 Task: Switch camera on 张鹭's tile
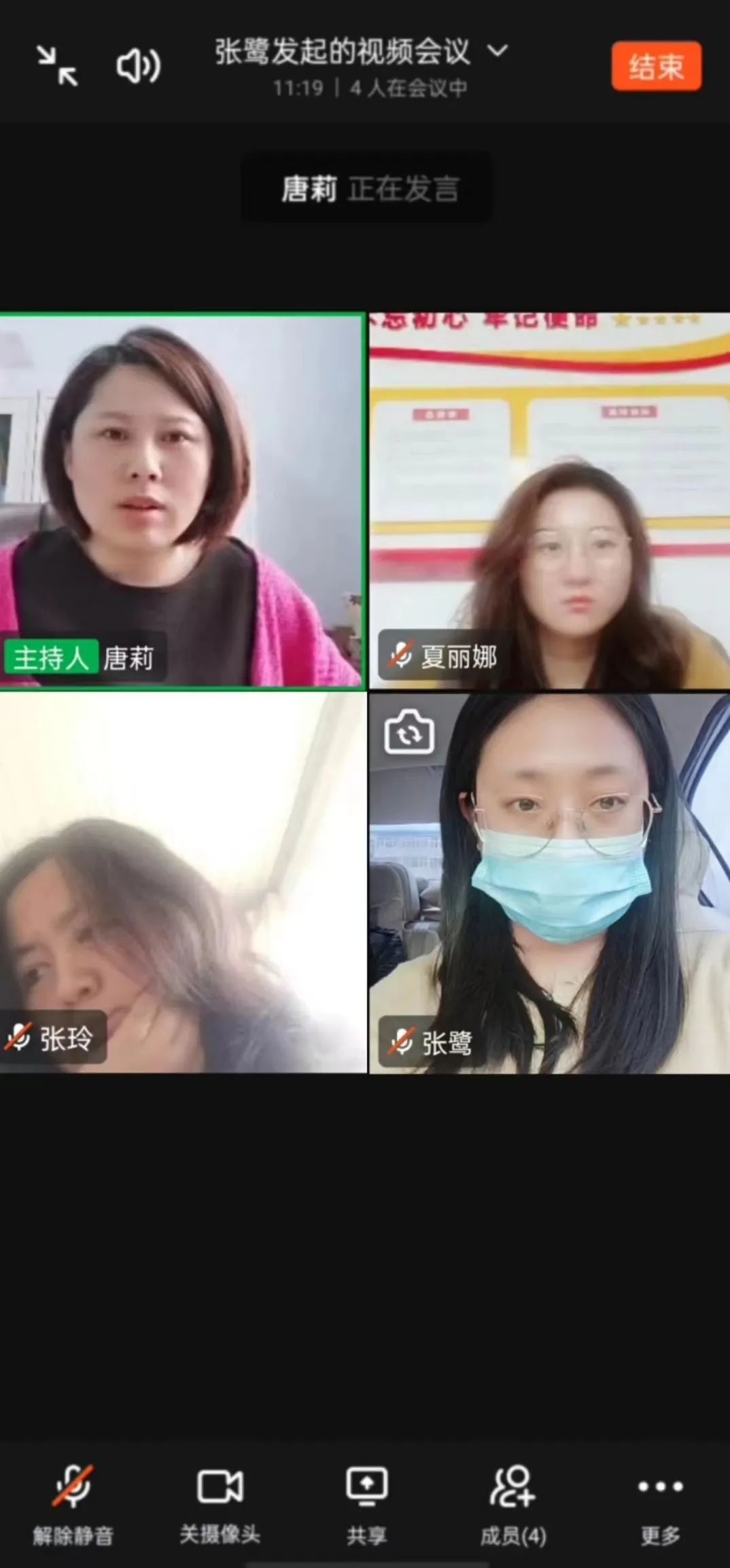point(409,733)
